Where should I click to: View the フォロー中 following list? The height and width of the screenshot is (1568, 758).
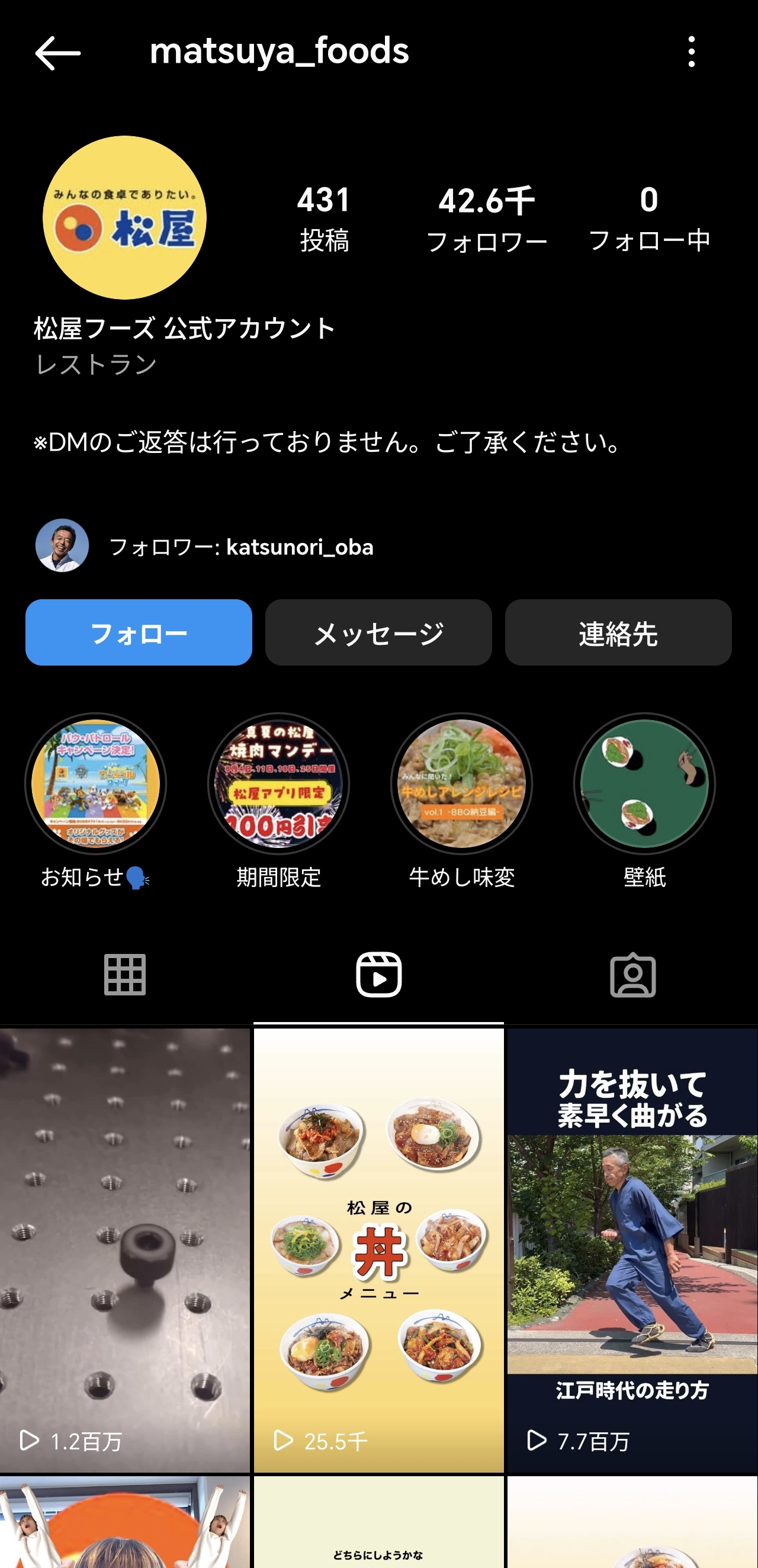[x=649, y=219]
